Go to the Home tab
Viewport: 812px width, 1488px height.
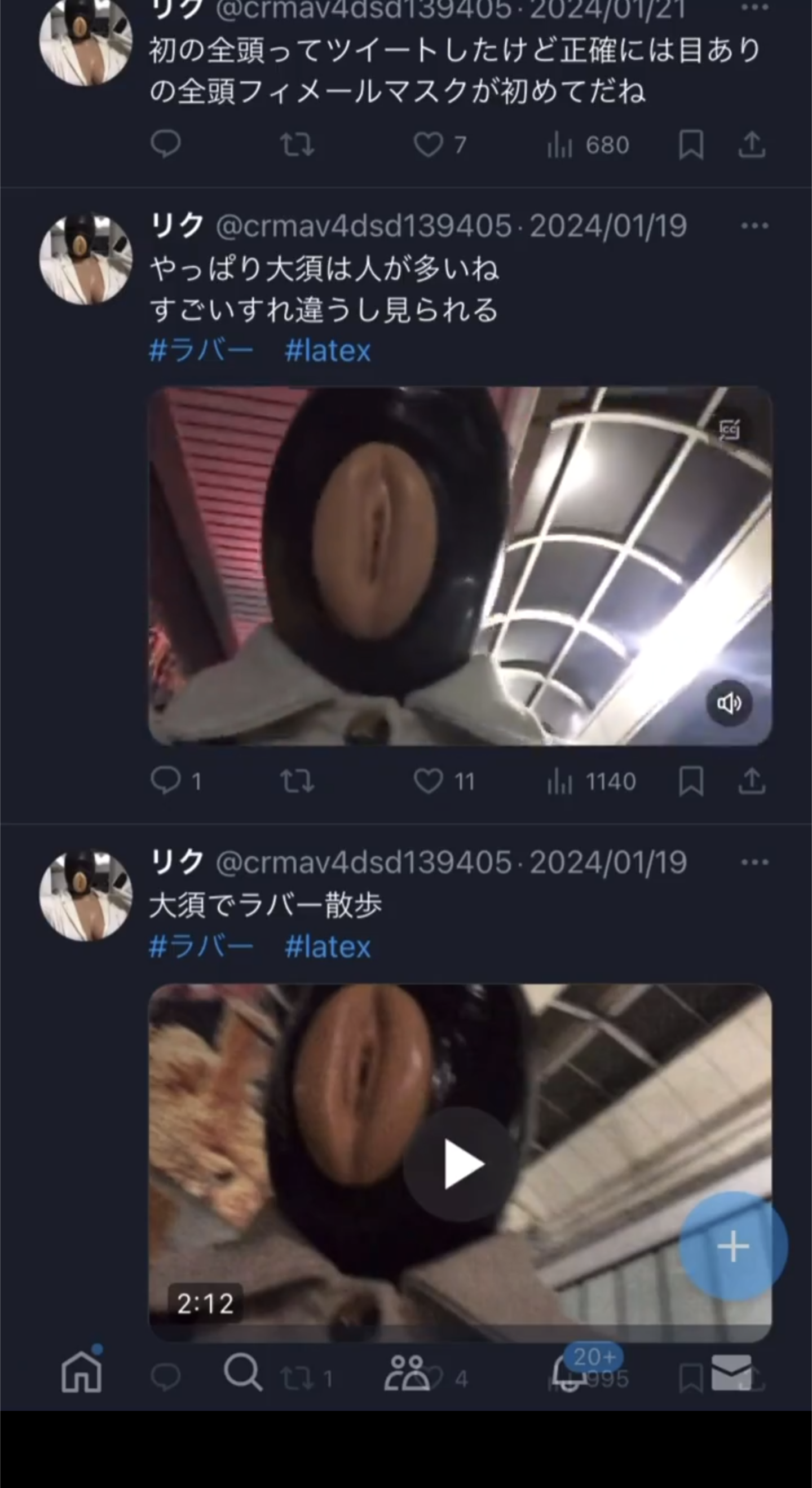[x=81, y=1372]
